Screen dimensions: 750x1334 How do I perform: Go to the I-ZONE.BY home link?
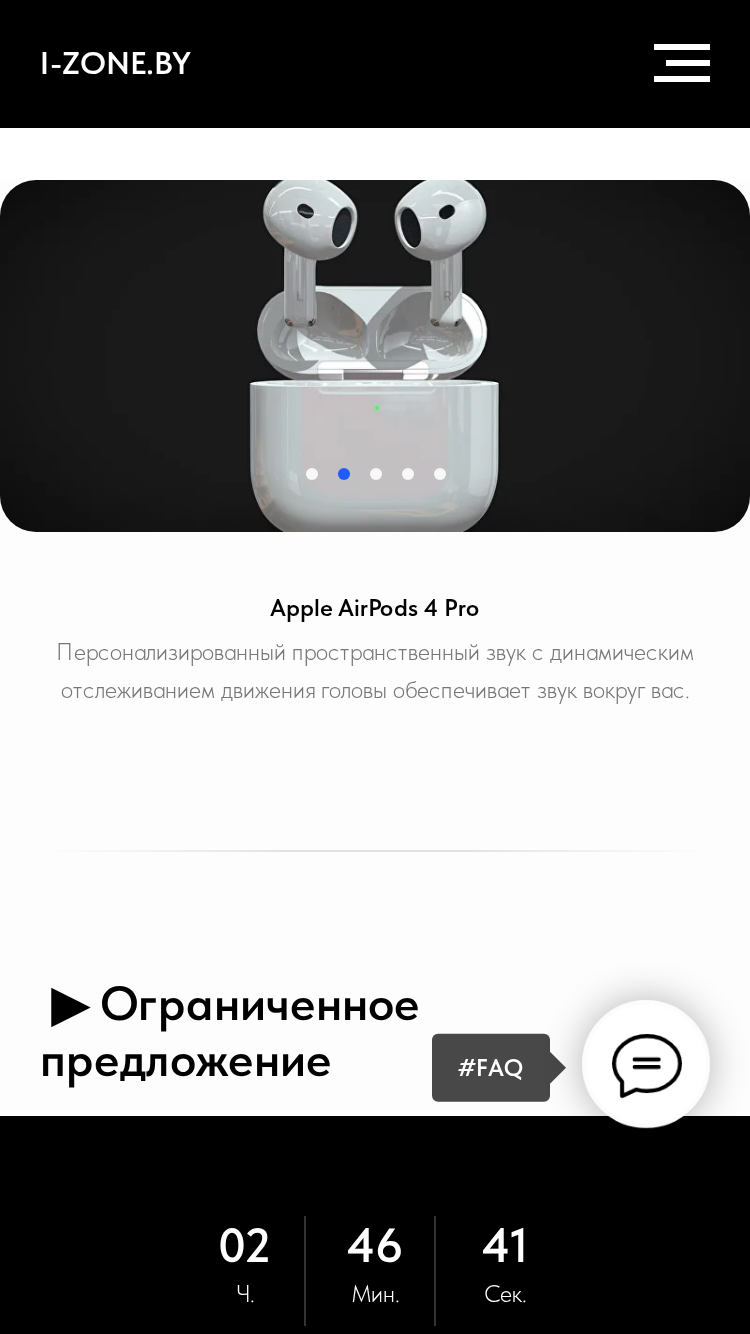pos(115,64)
